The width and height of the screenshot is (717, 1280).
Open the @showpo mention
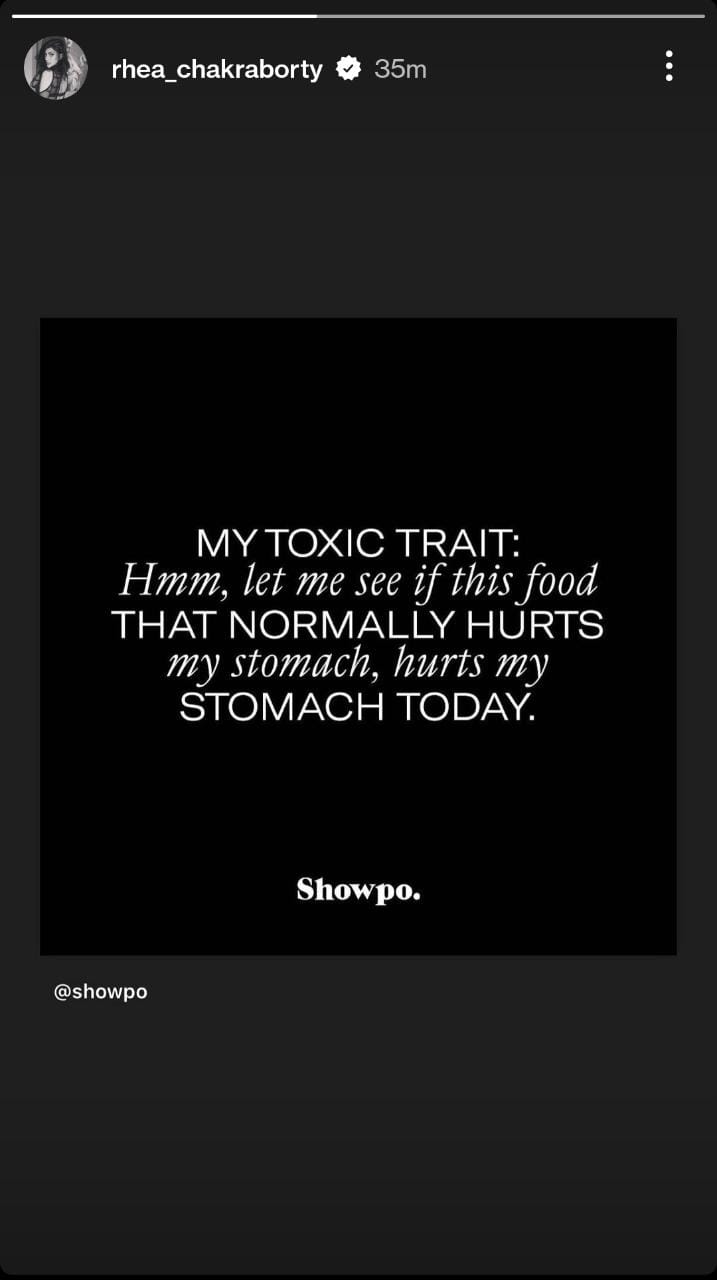coord(100,992)
